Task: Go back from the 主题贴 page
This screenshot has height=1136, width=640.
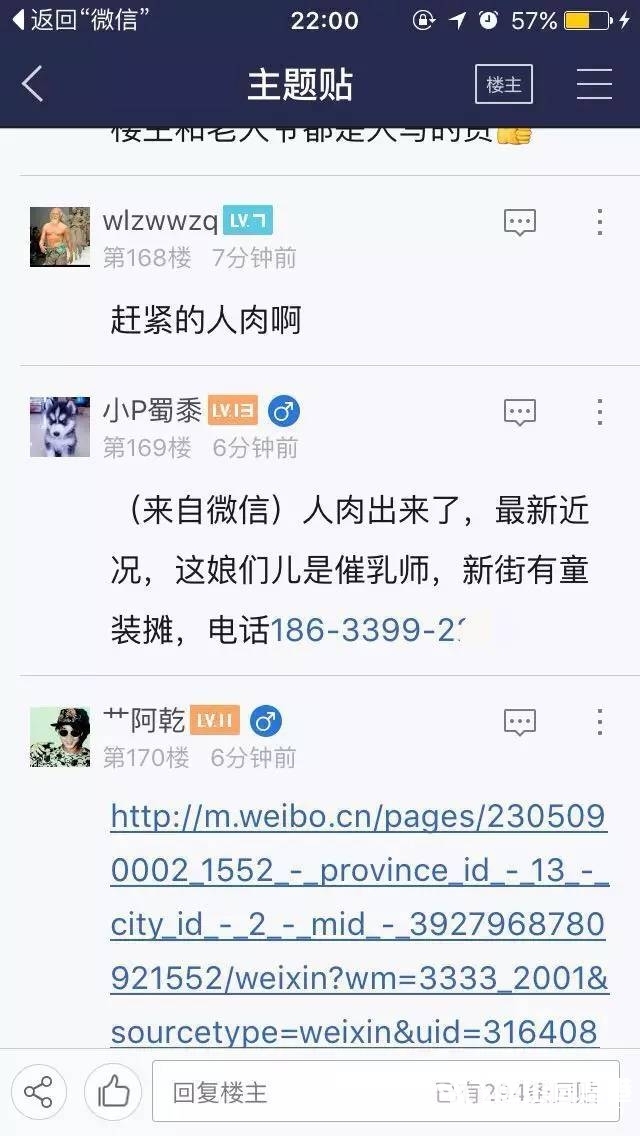Action: pos(33,84)
